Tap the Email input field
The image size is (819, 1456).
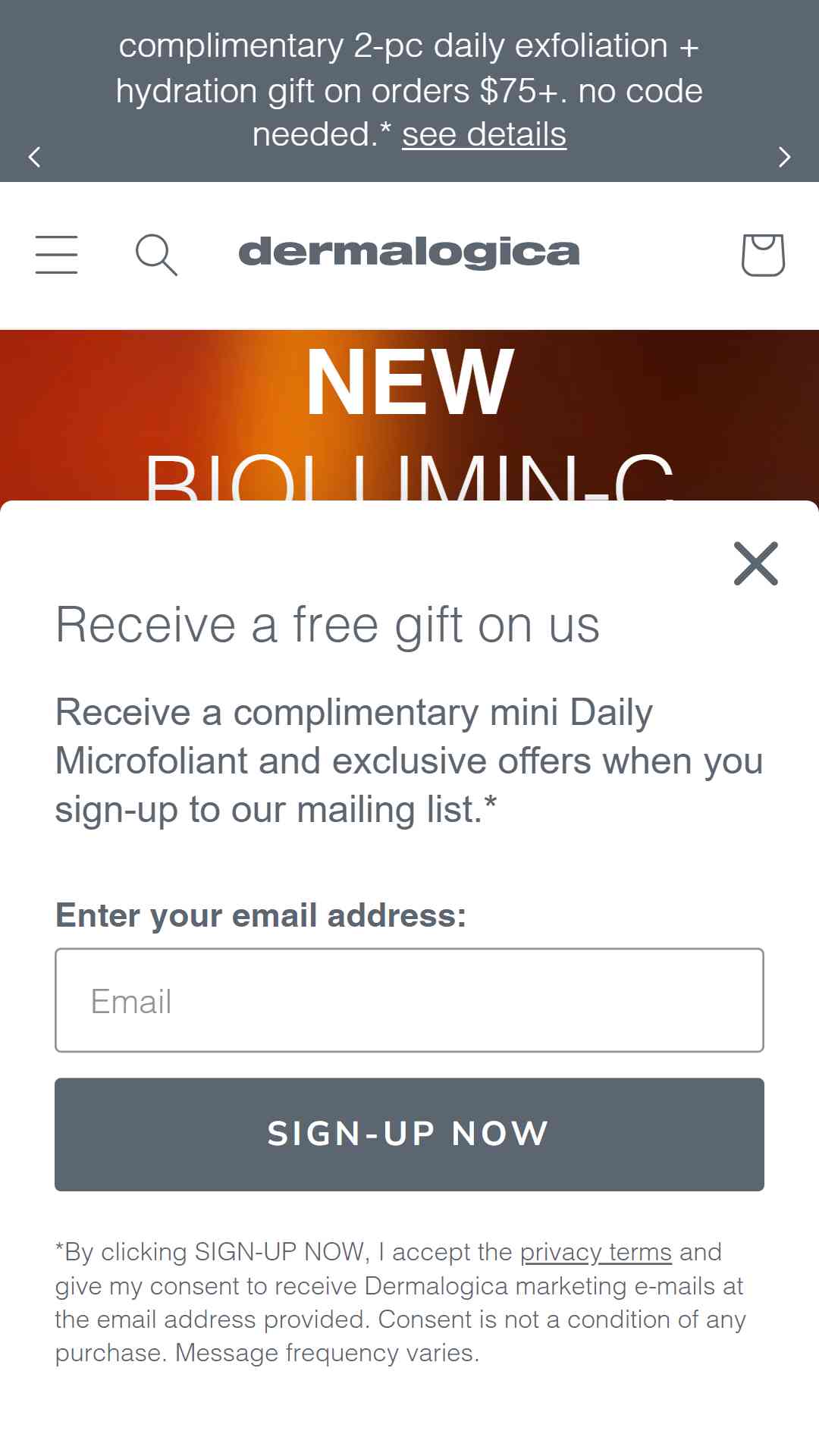point(409,1000)
